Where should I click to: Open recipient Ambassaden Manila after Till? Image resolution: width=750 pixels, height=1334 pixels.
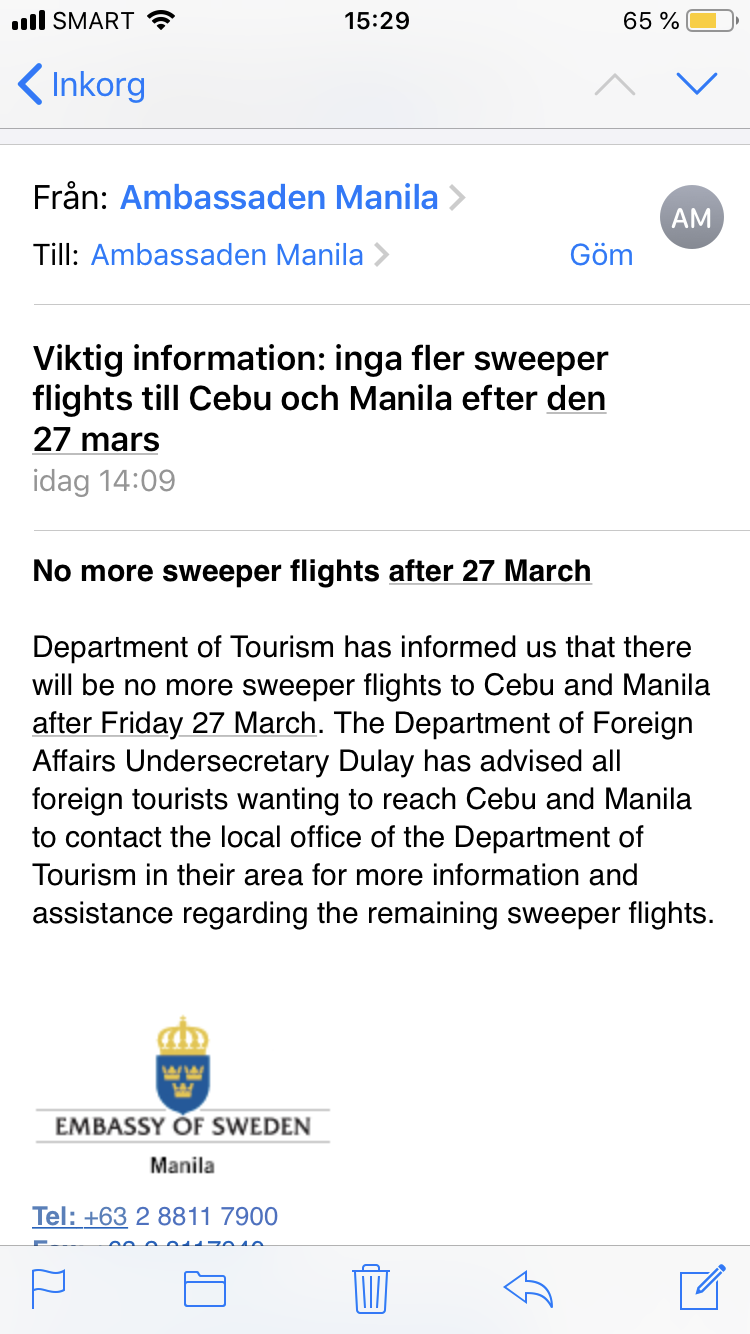coord(228,255)
